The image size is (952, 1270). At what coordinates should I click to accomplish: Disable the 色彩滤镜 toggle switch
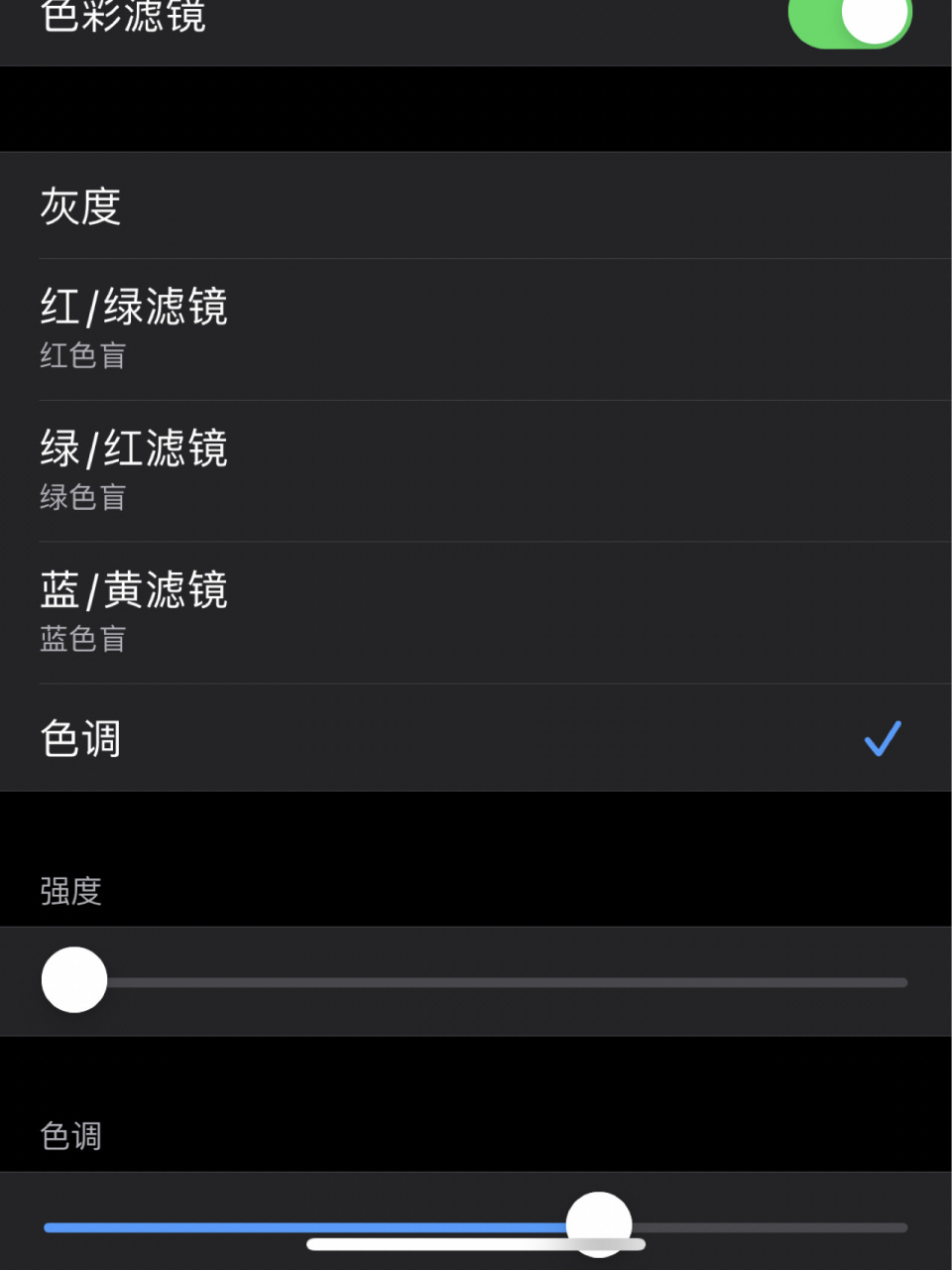849,22
